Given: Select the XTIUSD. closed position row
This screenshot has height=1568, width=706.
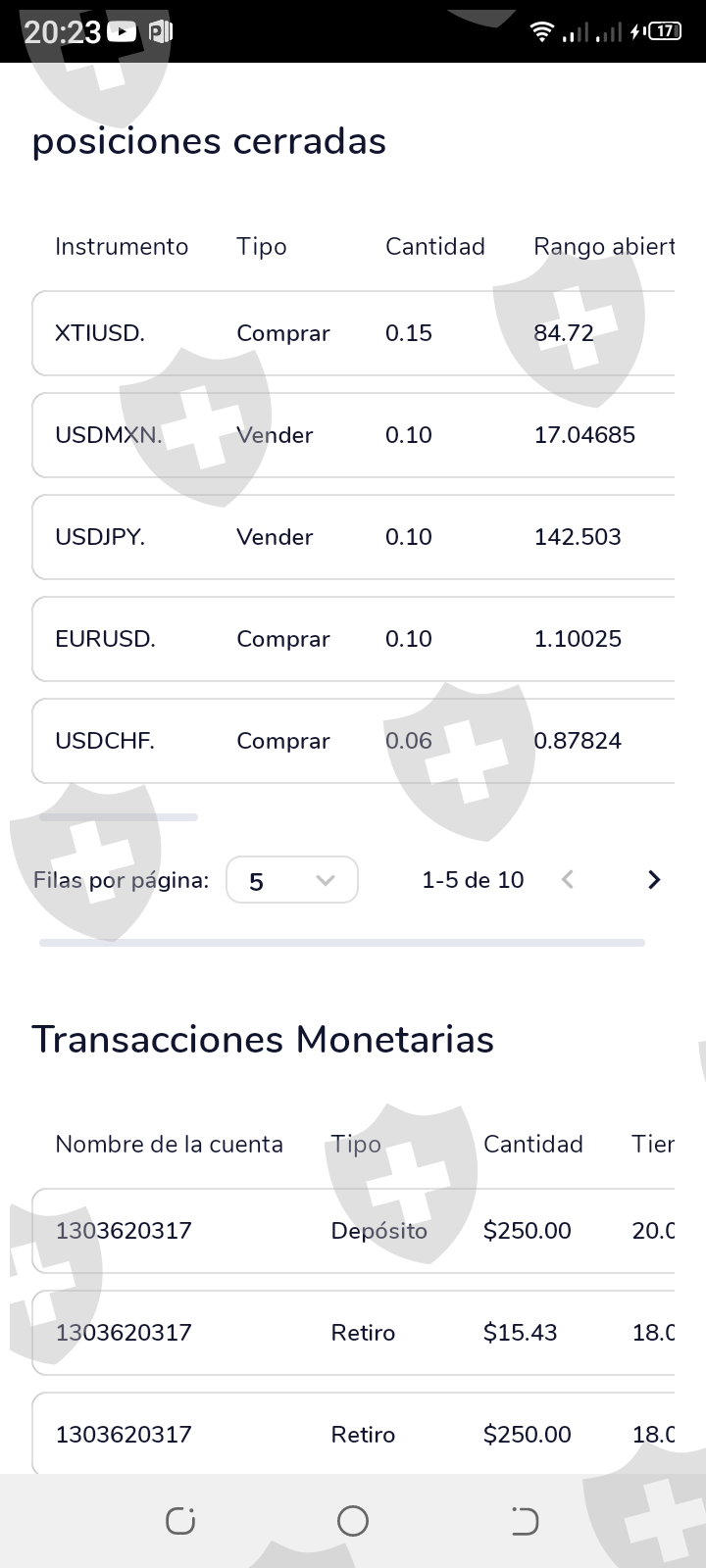Looking at the screenshot, I should pos(353,333).
